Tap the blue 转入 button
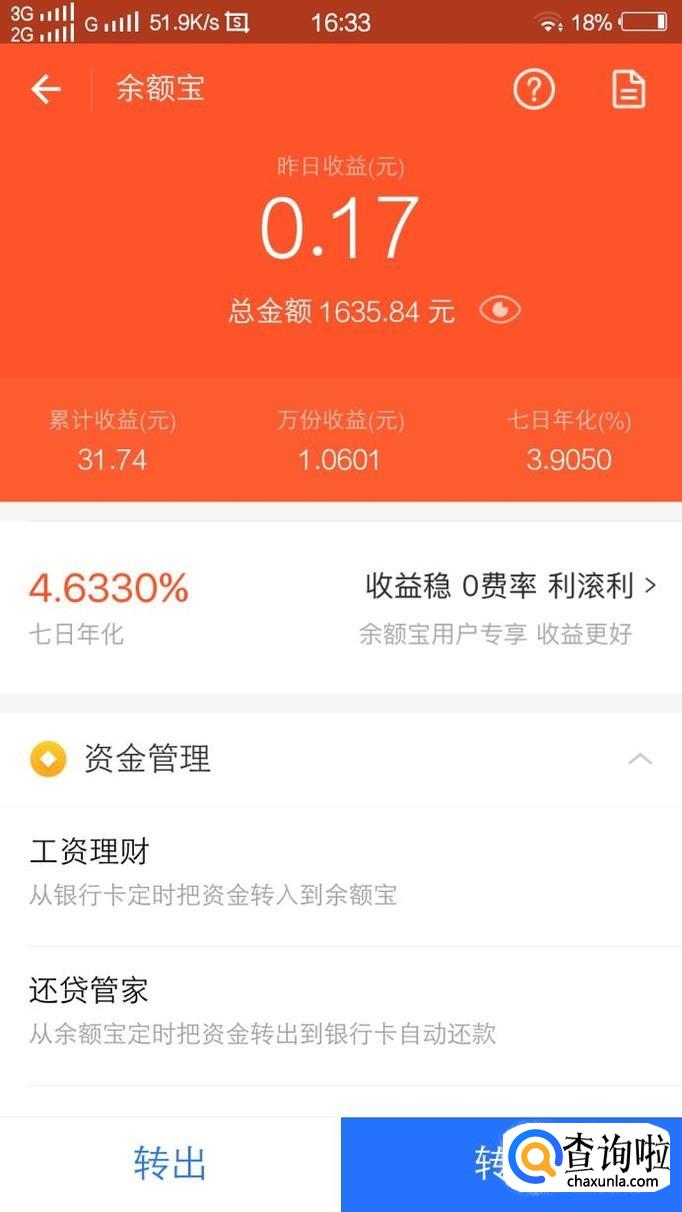The width and height of the screenshot is (682, 1212). click(511, 1164)
